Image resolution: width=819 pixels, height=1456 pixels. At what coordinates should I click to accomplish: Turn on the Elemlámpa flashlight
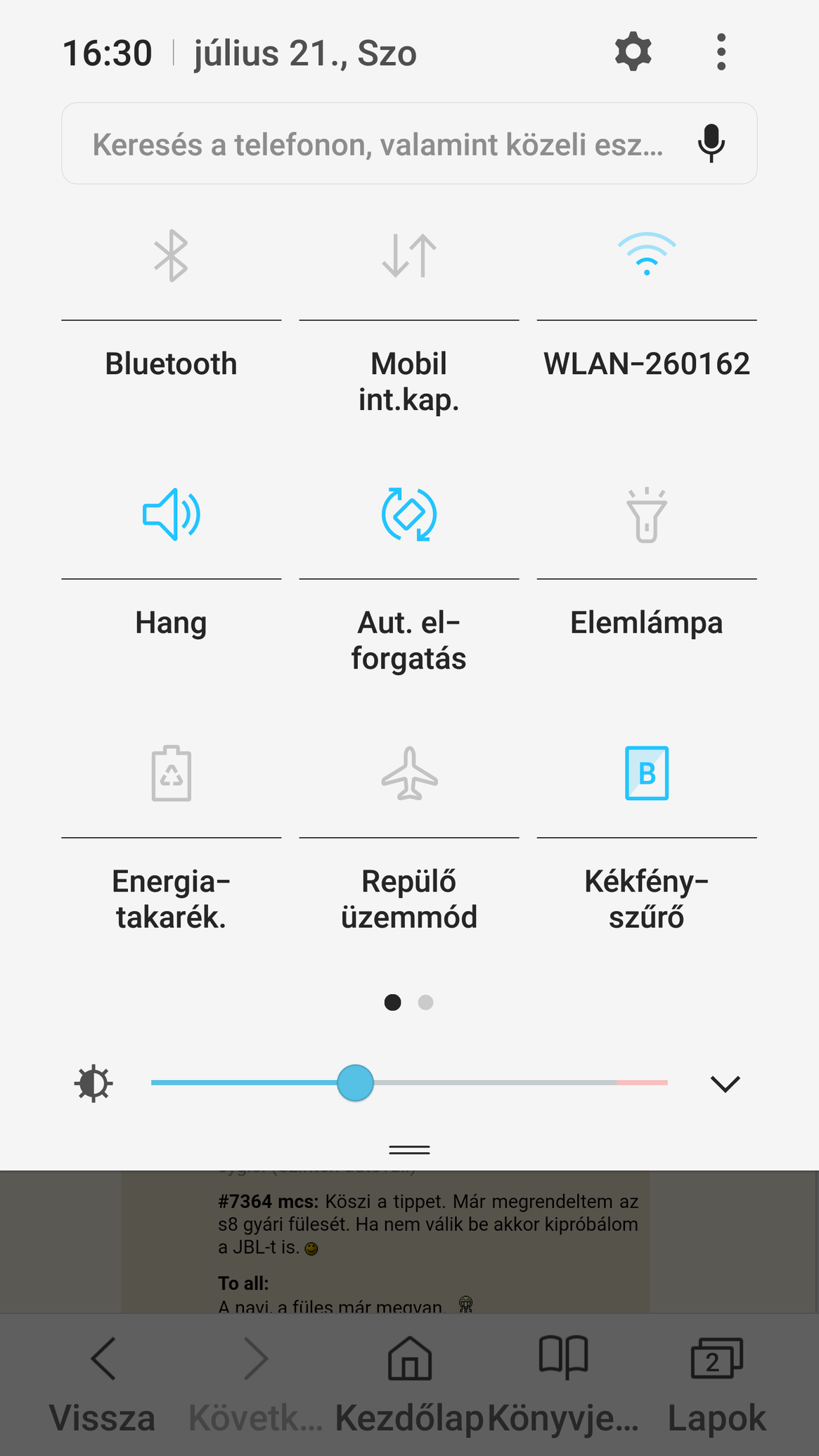coord(647,515)
